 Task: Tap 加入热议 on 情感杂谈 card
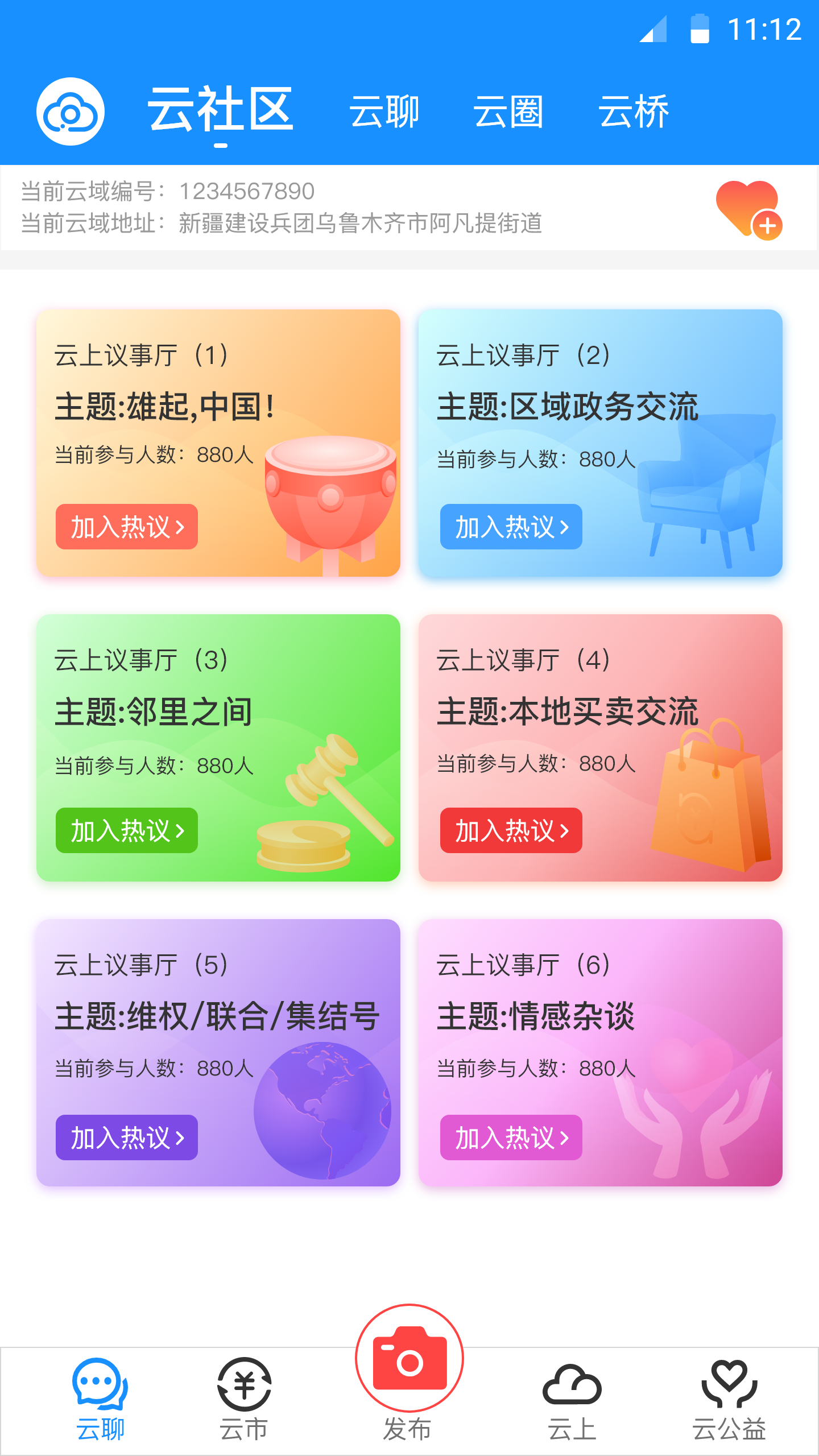[510, 1138]
